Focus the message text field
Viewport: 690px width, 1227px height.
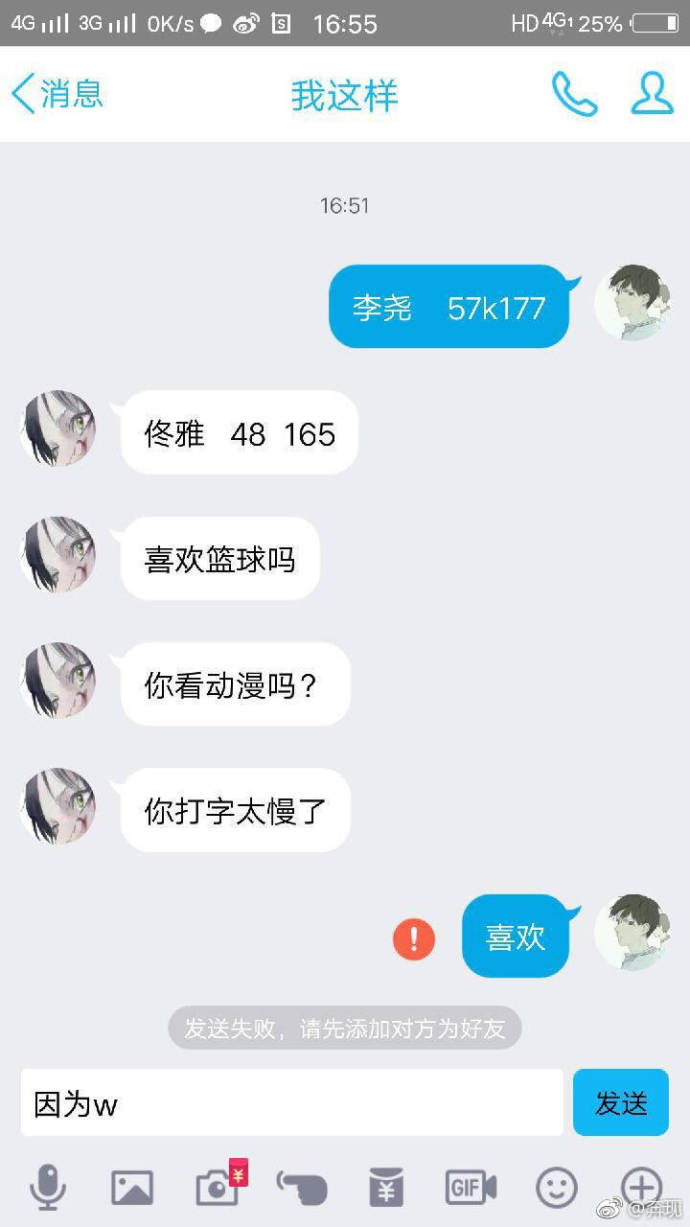pos(292,1103)
